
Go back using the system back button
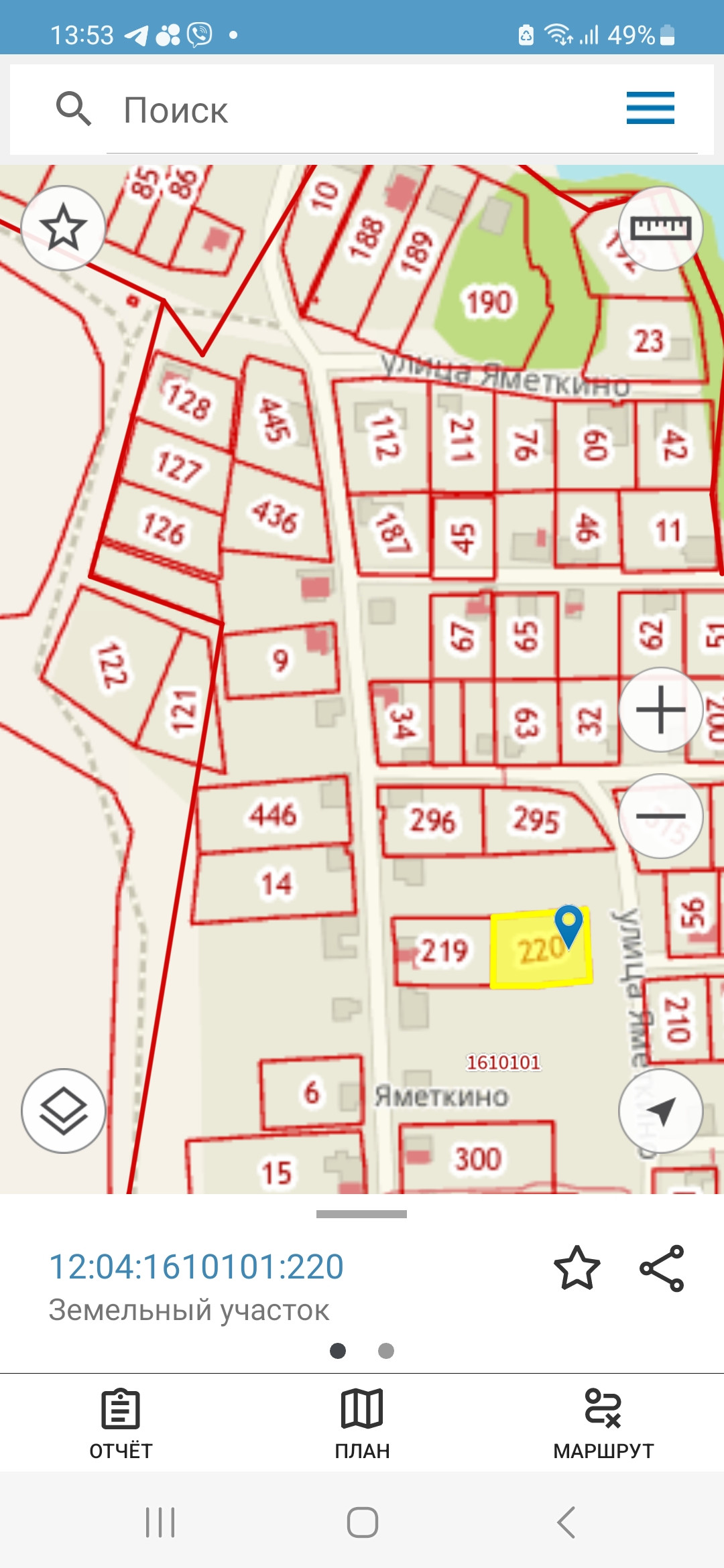pos(566,1522)
